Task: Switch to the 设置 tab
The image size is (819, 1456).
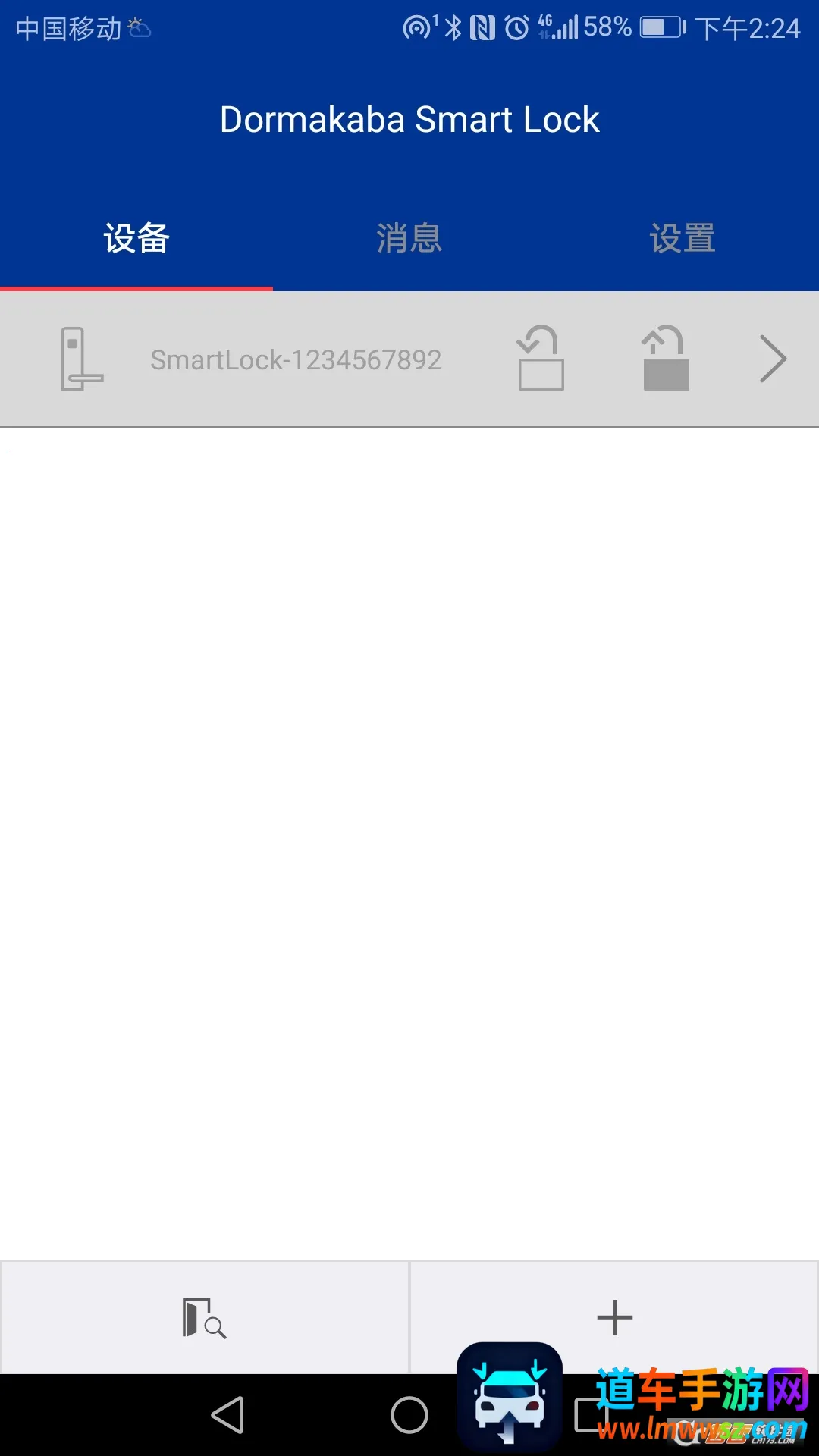Action: [x=682, y=238]
